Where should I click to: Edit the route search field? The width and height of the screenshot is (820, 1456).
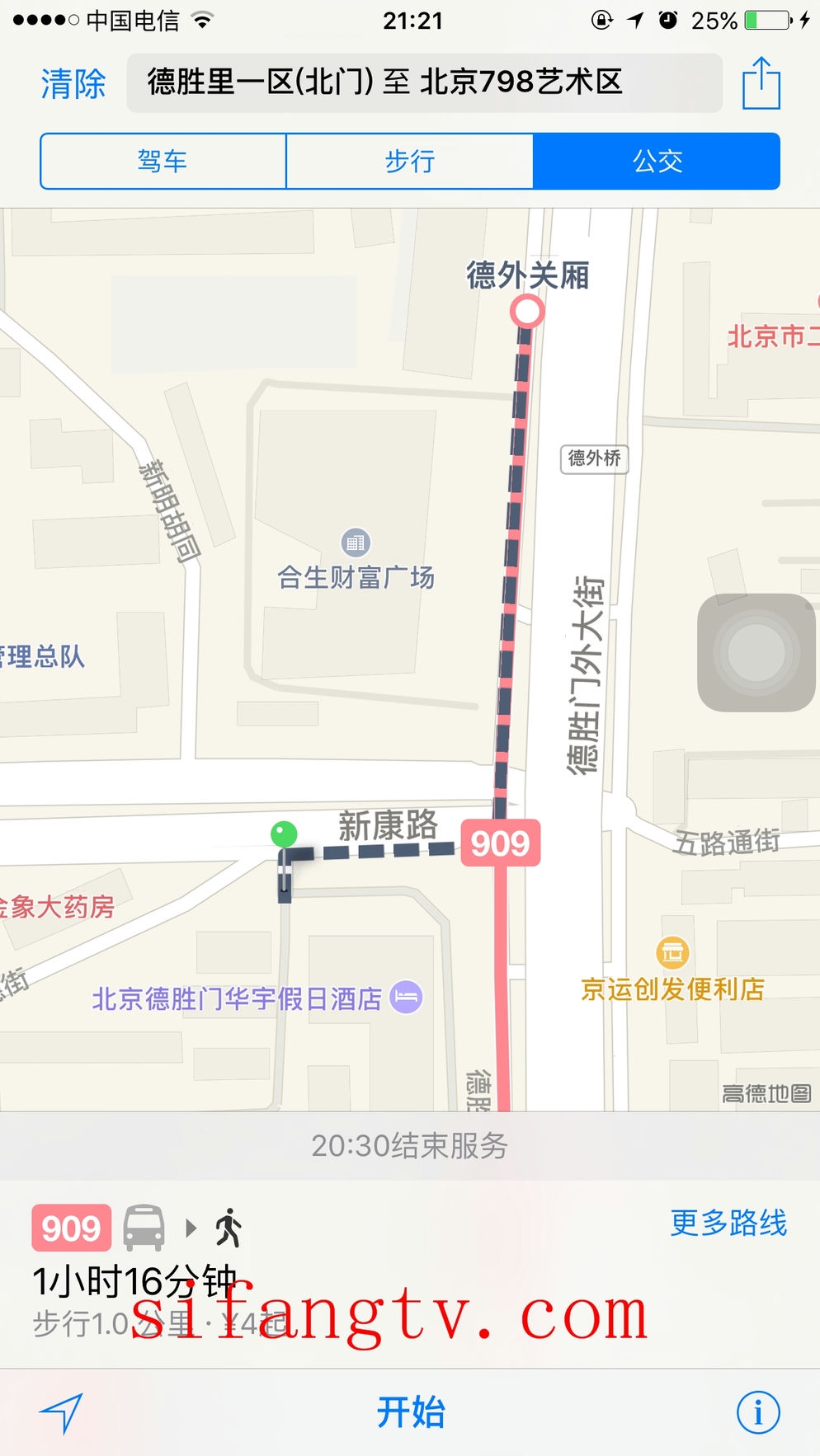click(x=424, y=83)
